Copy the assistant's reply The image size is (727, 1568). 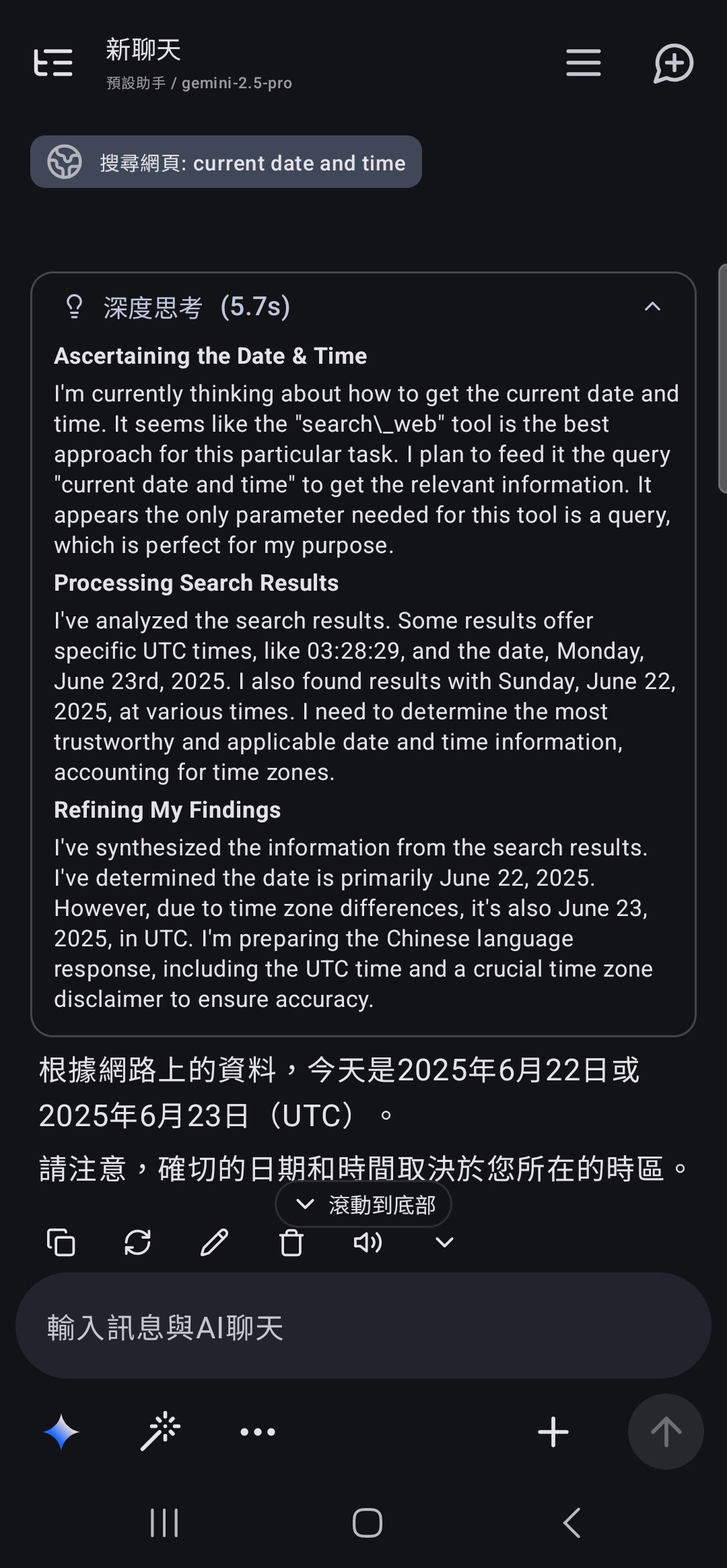coord(61,1242)
